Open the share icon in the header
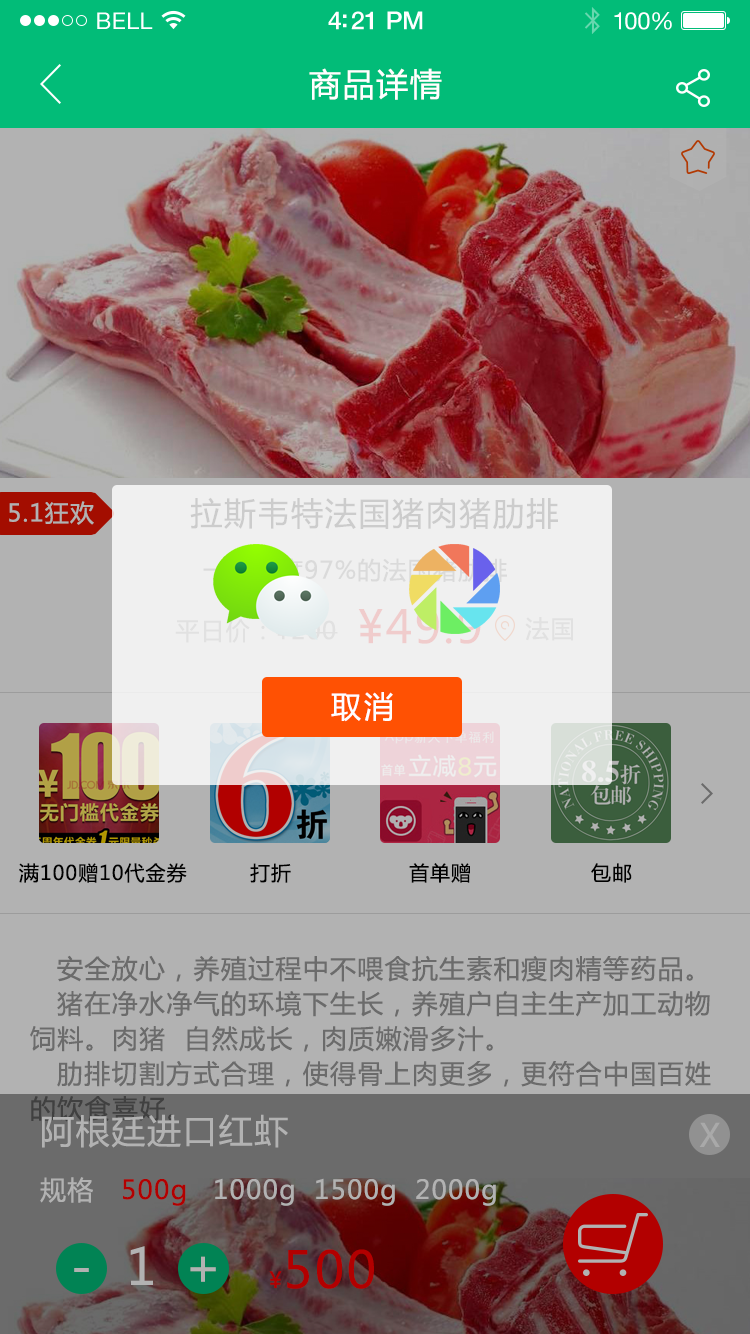750x1334 pixels. click(693, 88)
